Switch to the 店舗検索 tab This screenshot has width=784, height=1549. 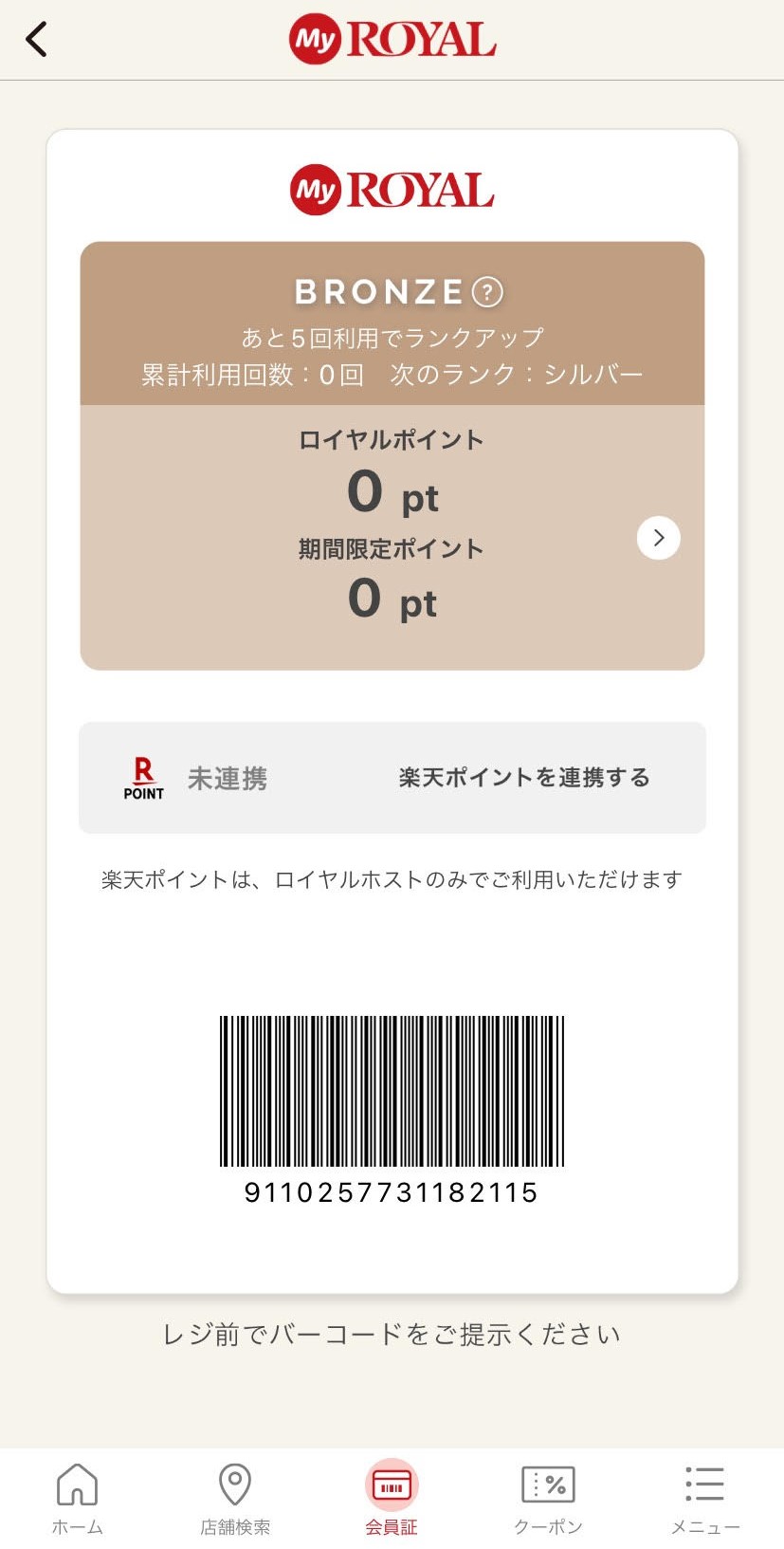(234, 1497)
